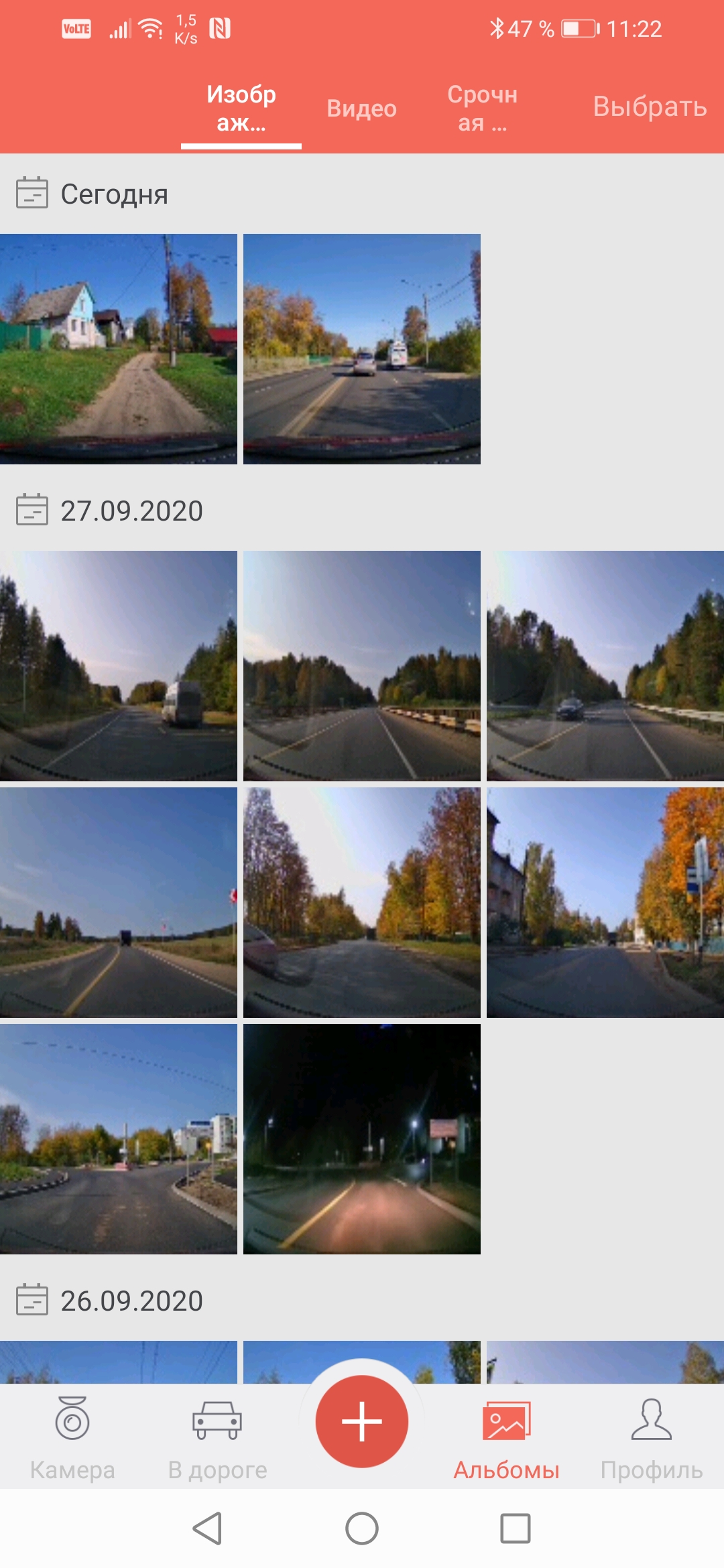Open today's photo with white bus on road
The width and height of the screenshot is (724, 1568).
[362, 348]
